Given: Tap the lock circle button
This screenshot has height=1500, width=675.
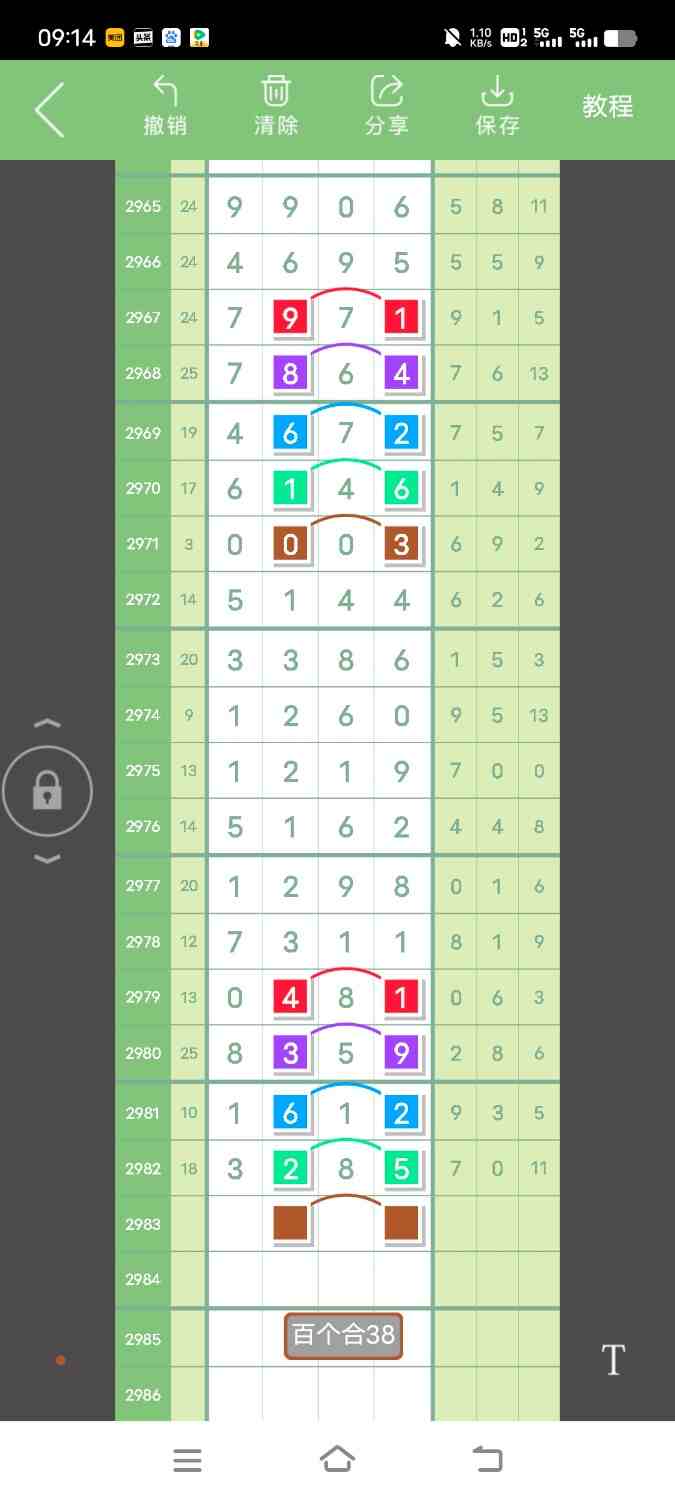Looking at the screenshot, I should coord(47,792).
